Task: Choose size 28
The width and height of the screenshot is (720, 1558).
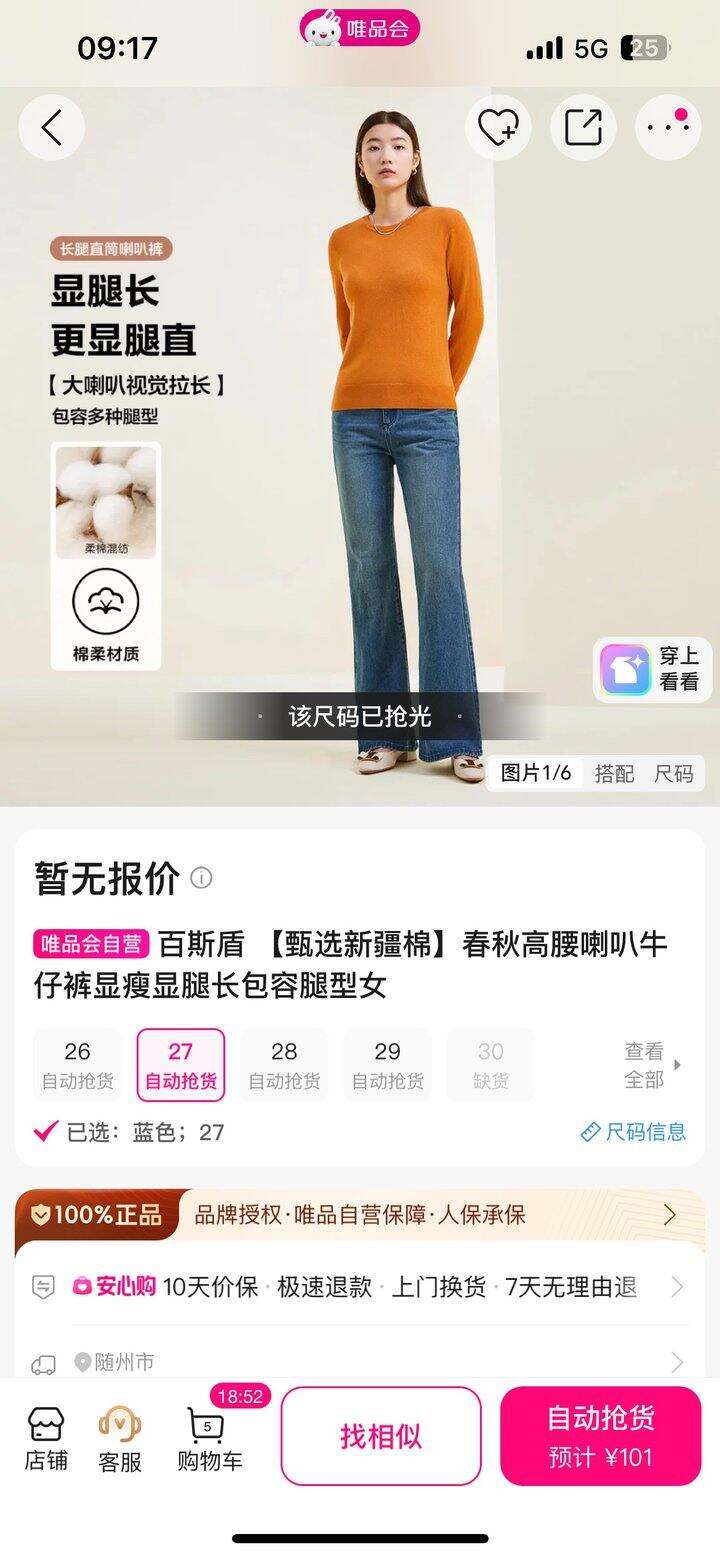Action: pos(284,1065)
